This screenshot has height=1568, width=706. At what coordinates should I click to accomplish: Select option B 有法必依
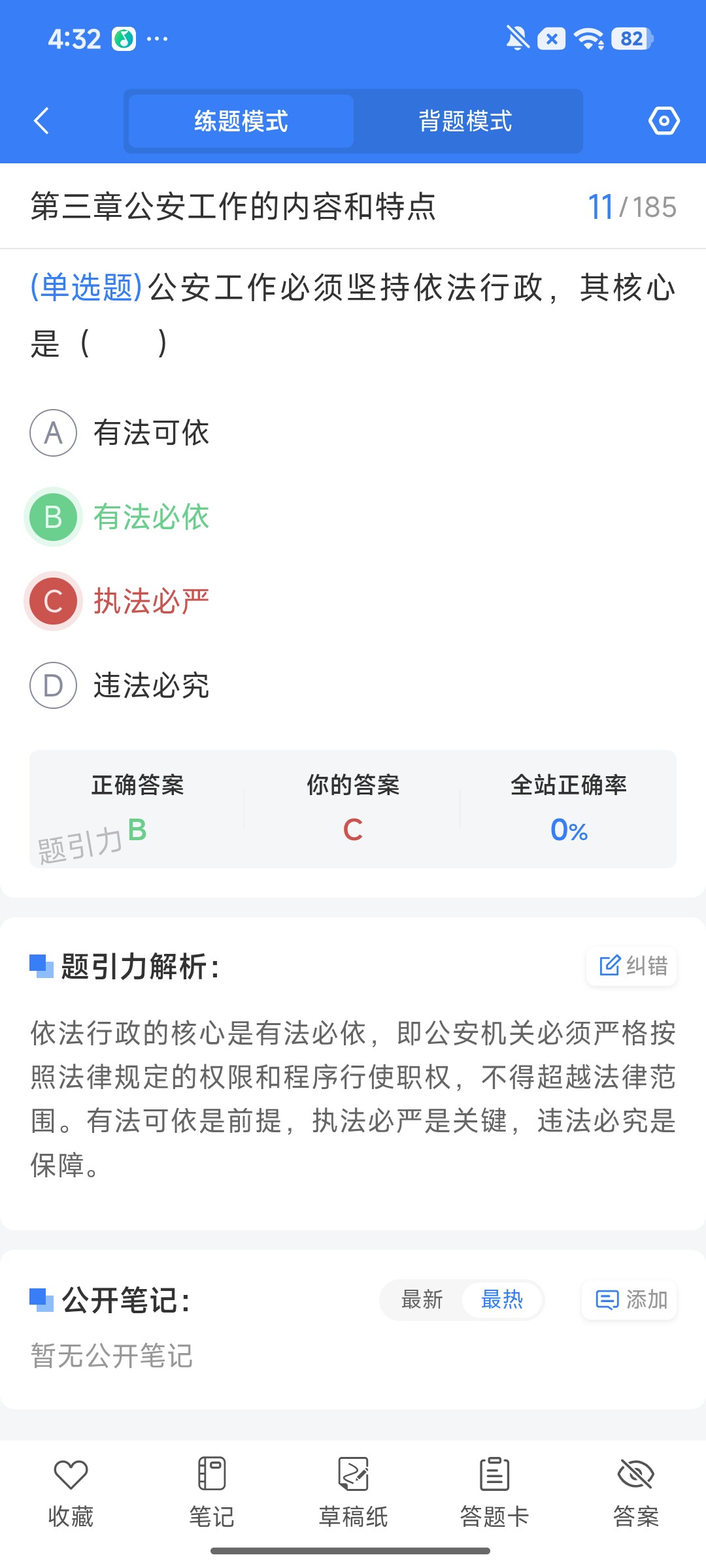coord(120,517)
